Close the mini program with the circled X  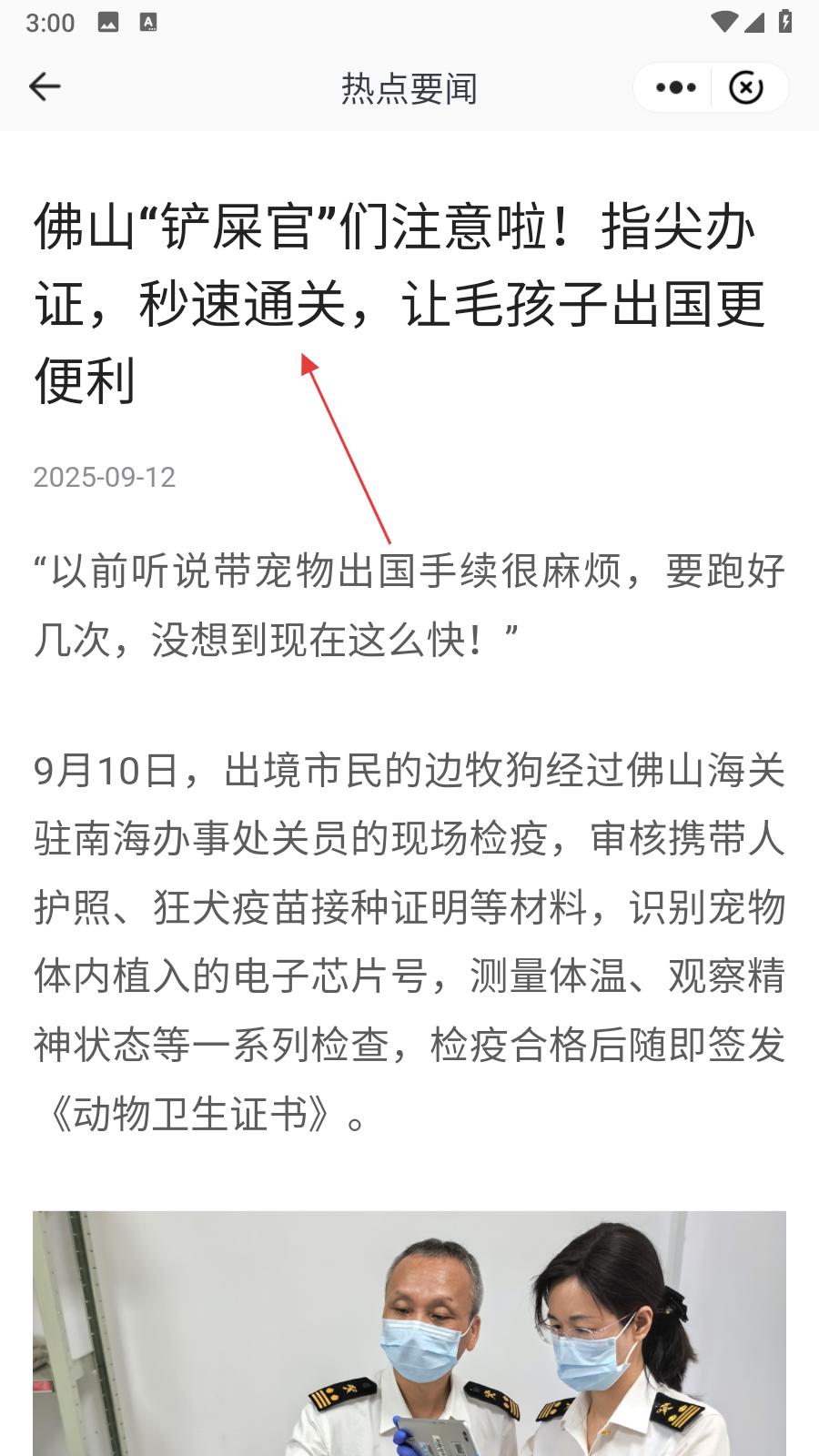(x=746, y=87)
